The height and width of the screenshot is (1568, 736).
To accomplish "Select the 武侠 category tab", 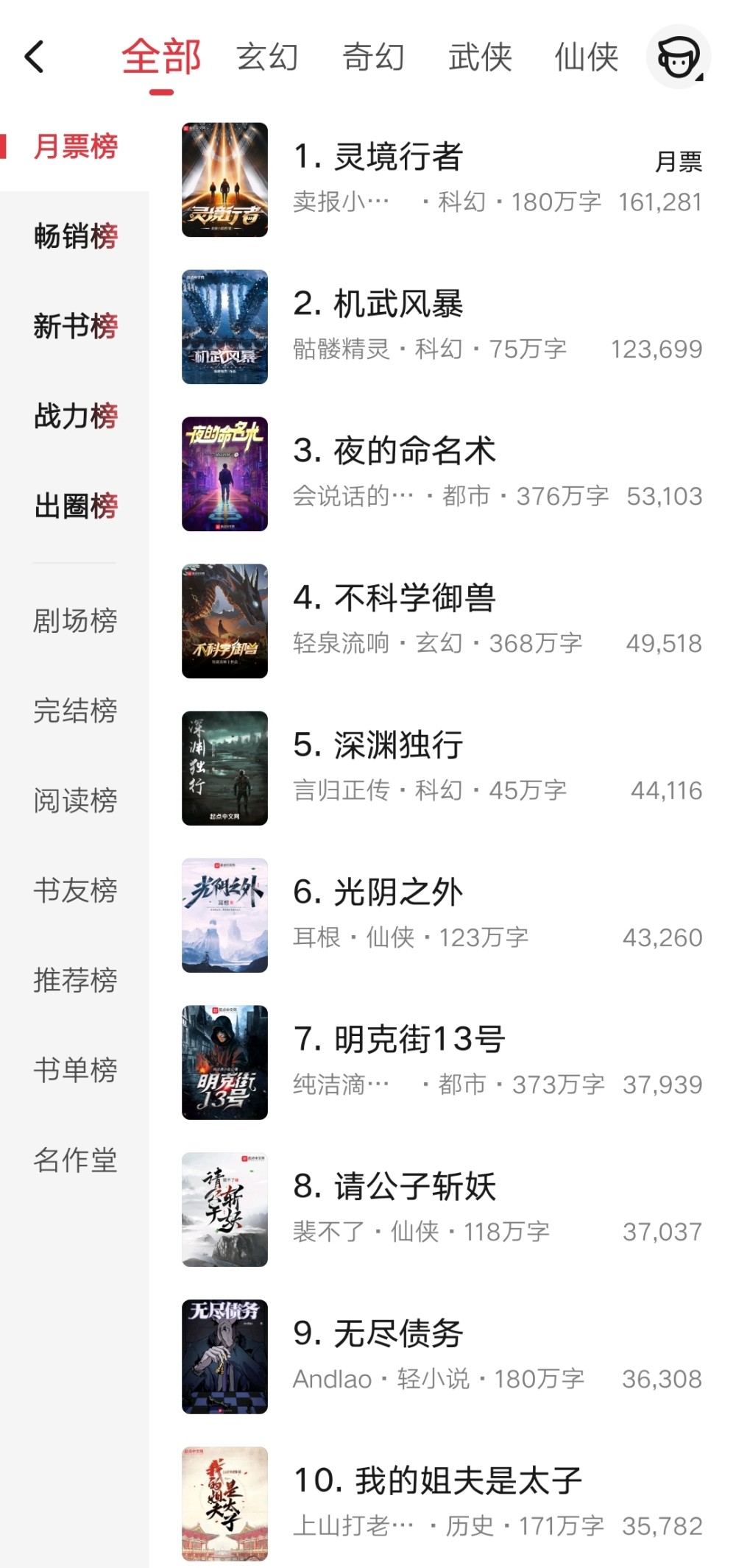I will [480, 57].
